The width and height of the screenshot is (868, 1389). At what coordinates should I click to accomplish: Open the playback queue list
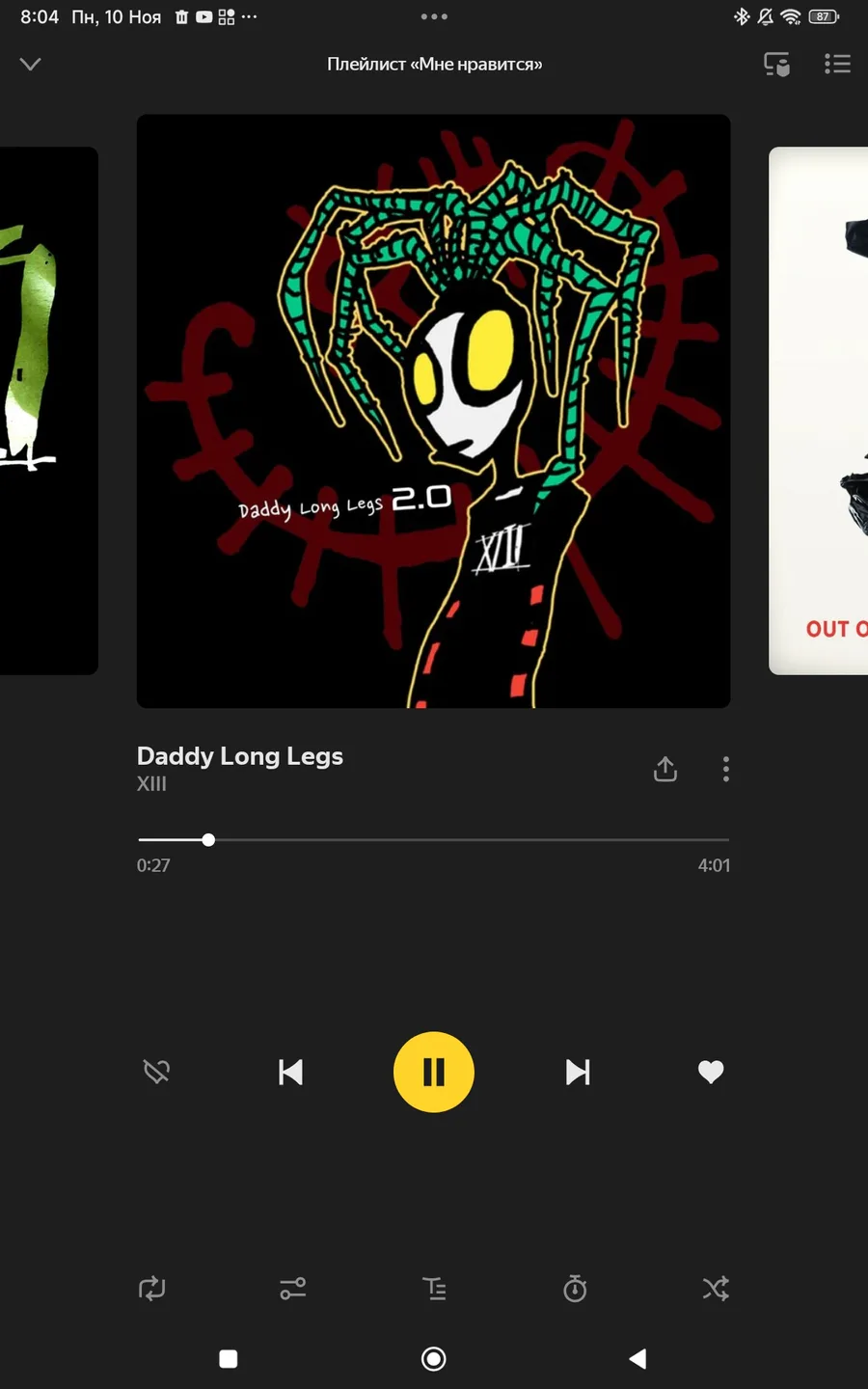point(837,65)
